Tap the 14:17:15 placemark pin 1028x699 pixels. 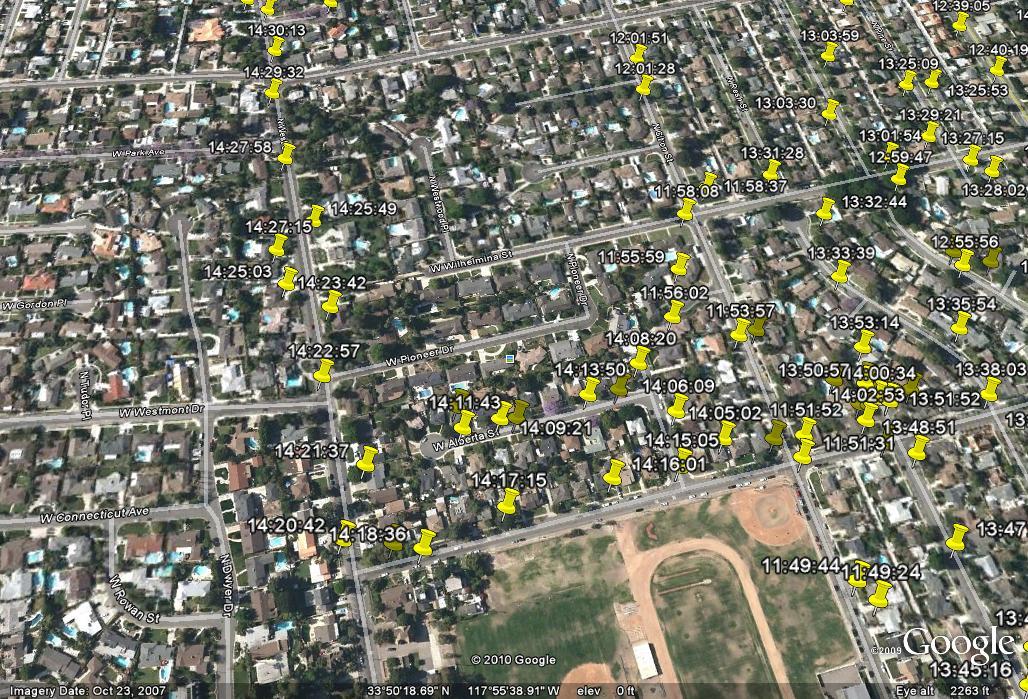tap(509, 500)
